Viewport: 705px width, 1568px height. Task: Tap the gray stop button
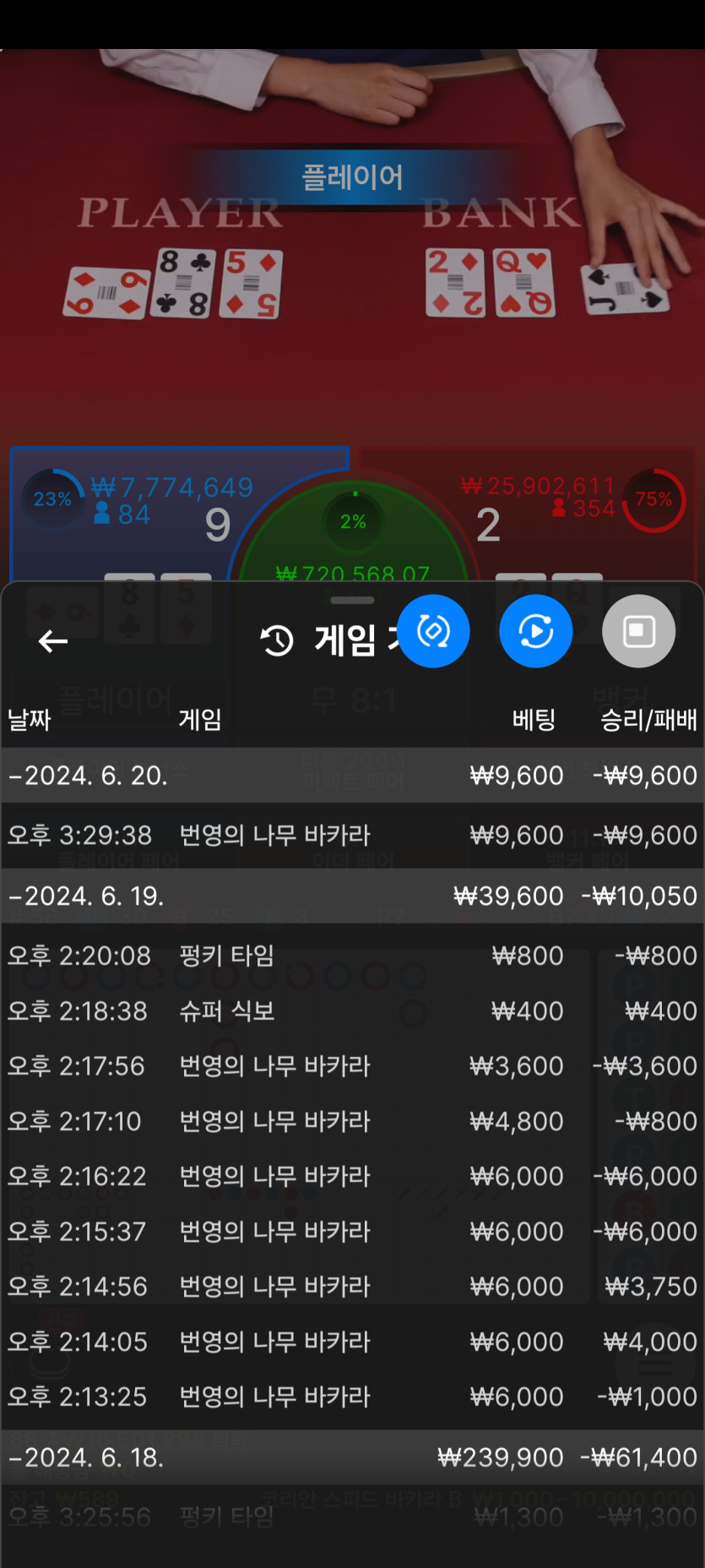(638, 631)
